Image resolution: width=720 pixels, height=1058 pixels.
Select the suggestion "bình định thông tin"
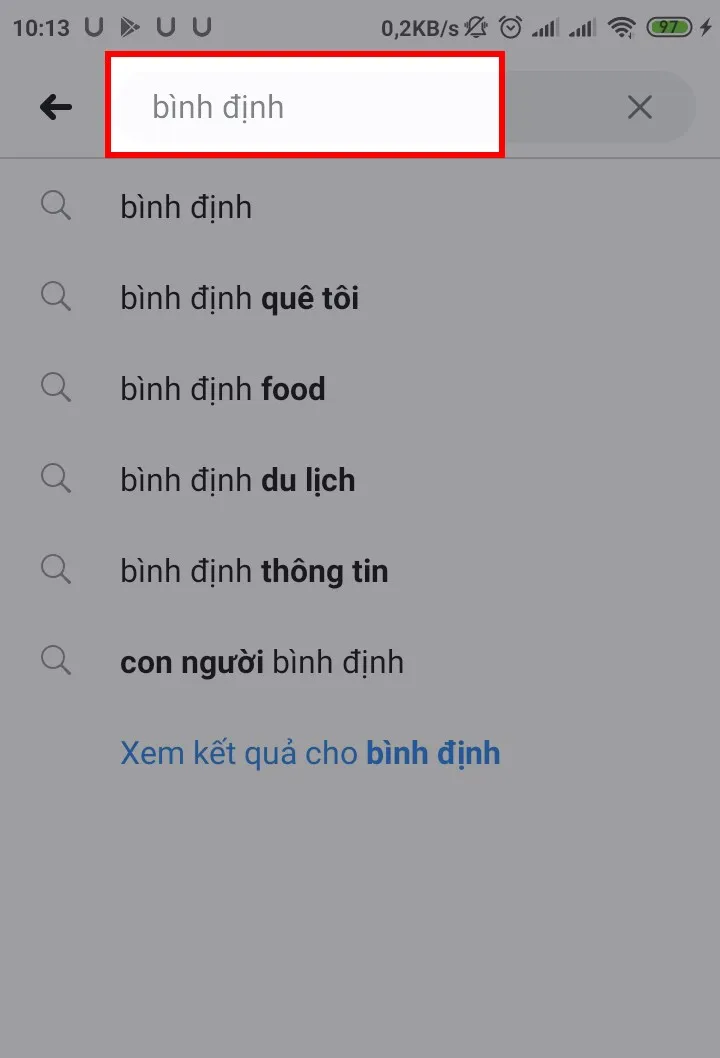coord(253,570)
